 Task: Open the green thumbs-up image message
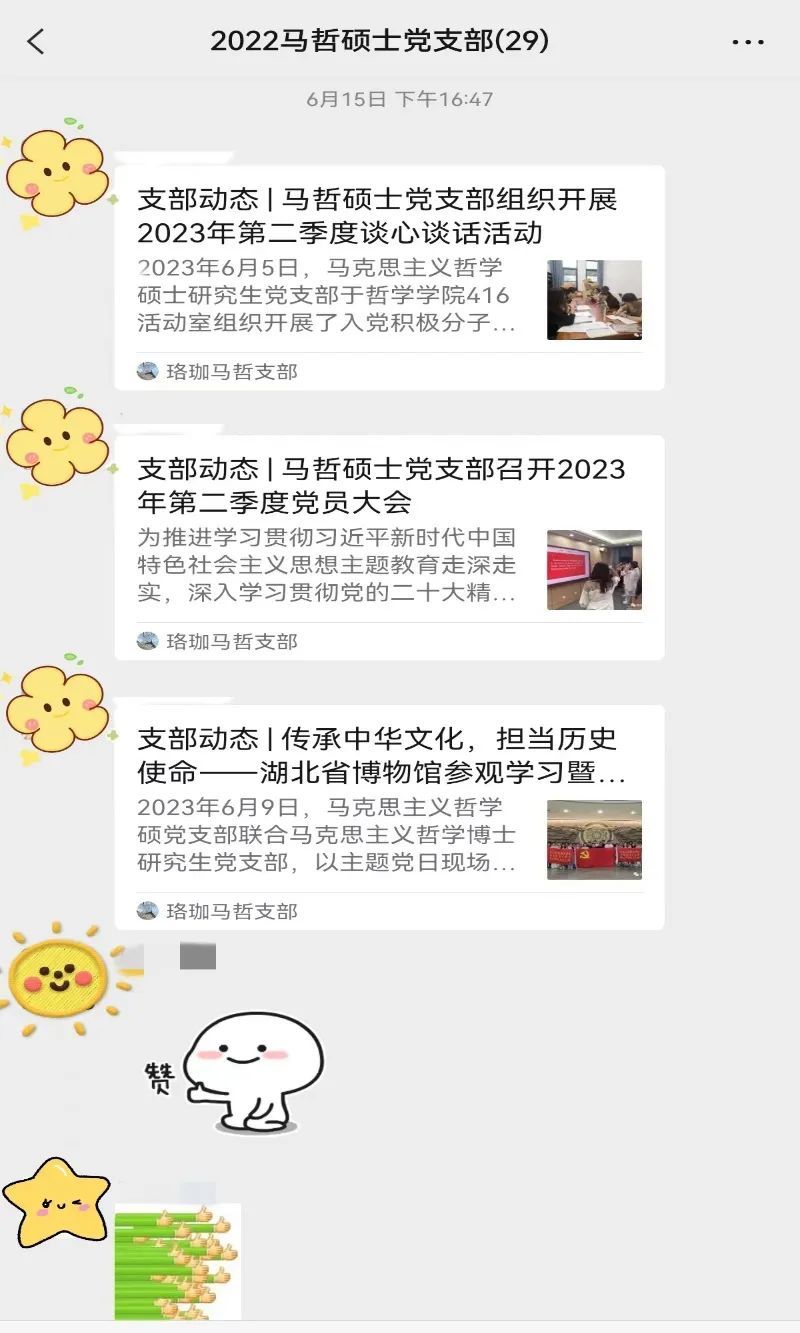click(177, 1262)
